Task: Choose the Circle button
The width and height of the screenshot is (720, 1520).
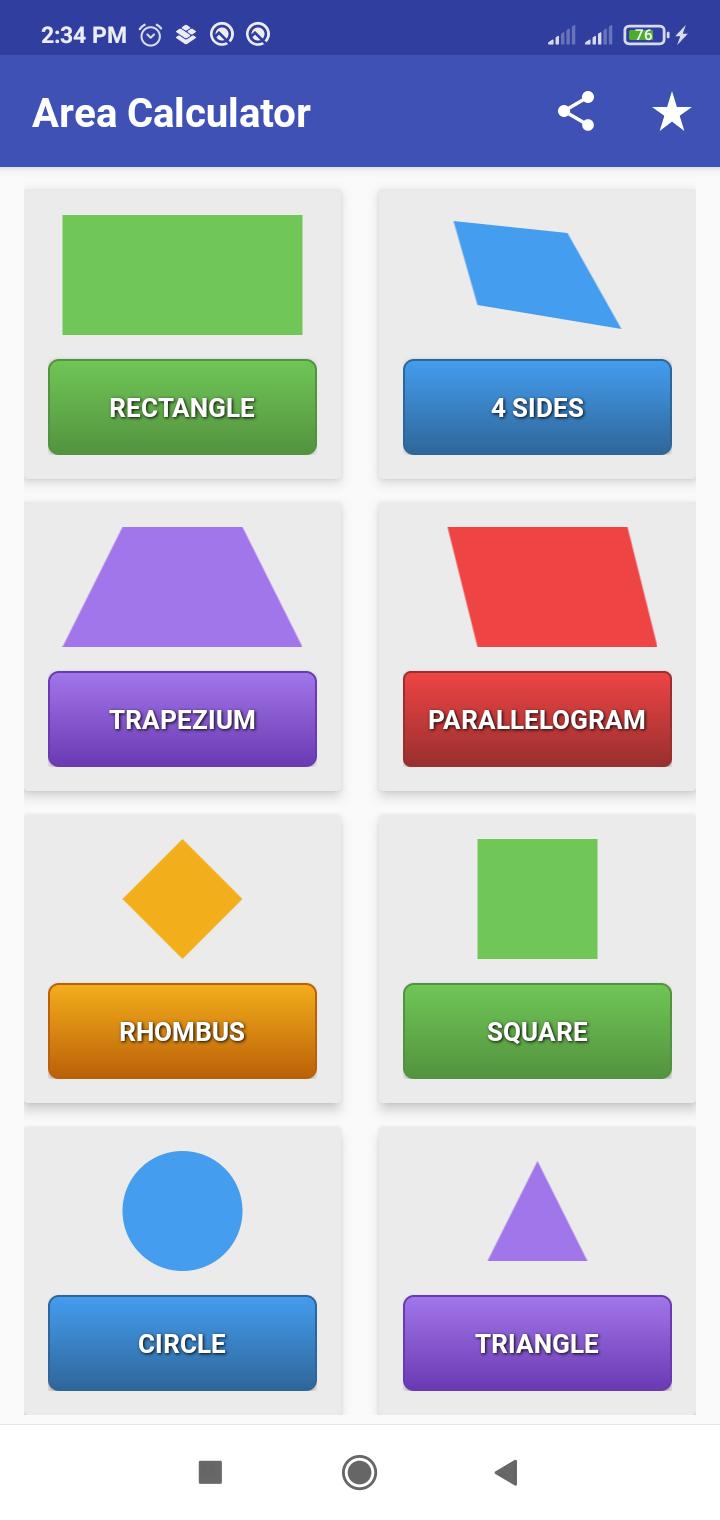Action: click(x=182, y=1343)
